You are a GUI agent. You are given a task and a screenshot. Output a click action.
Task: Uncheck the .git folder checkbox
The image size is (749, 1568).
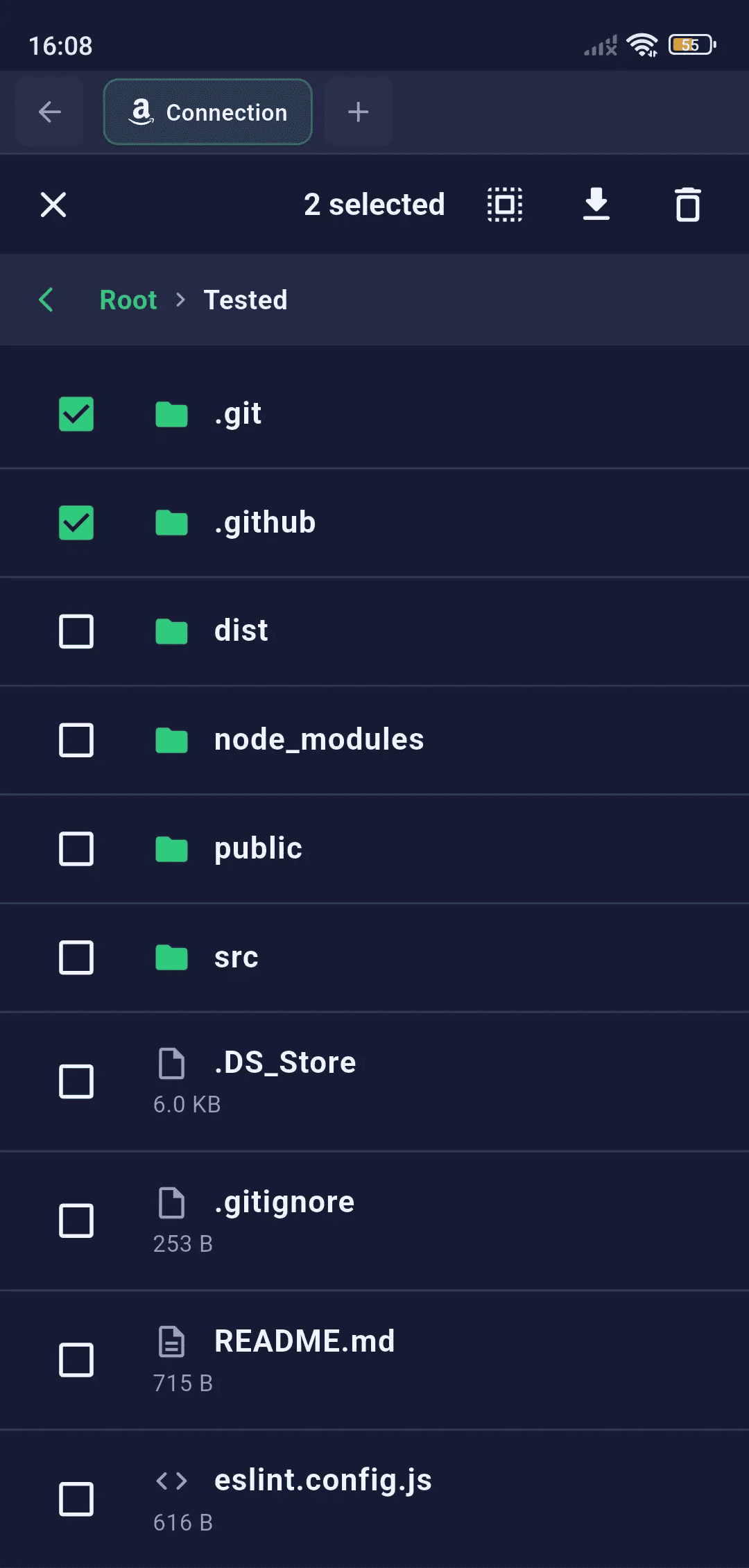76,414
